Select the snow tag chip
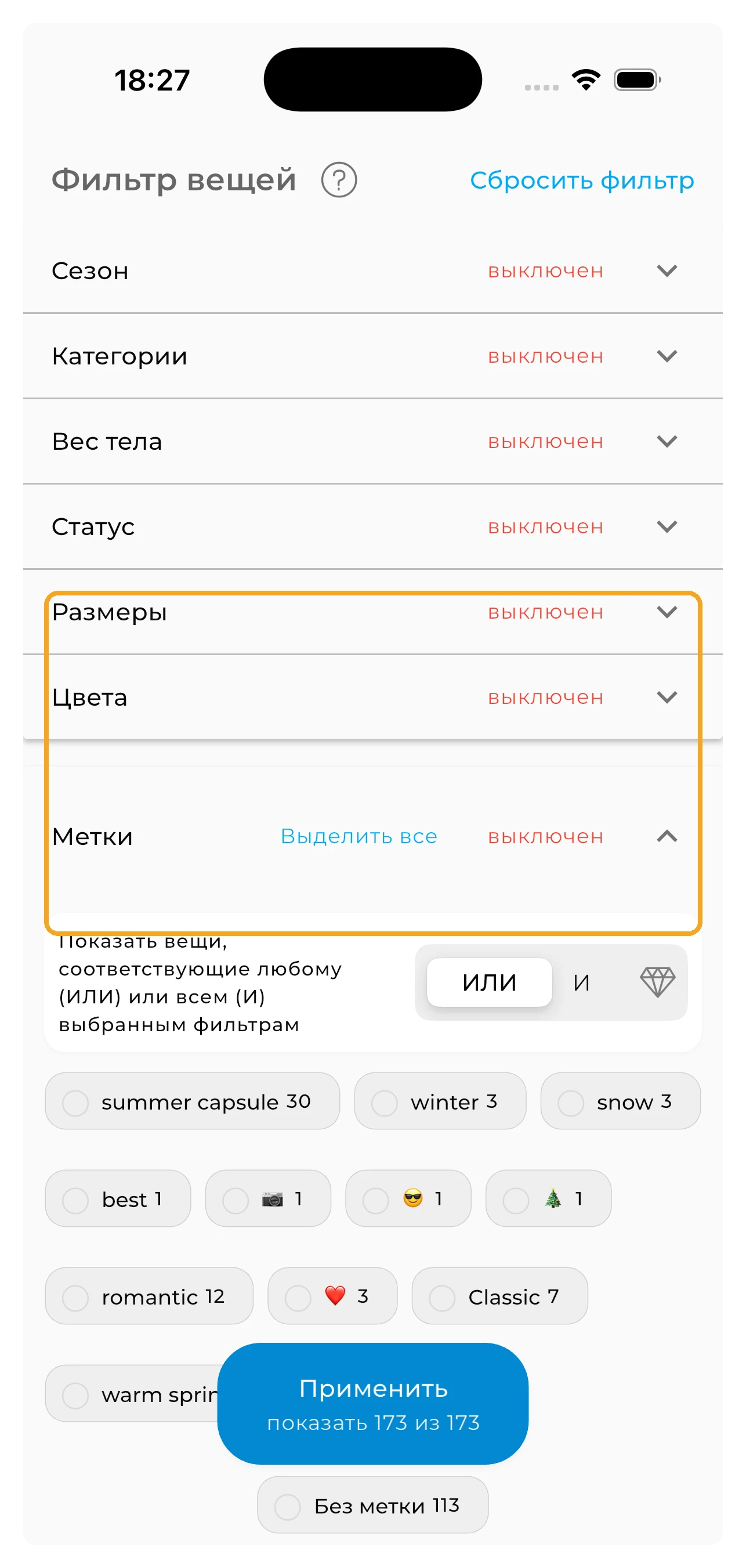Viewport: 746px width, 1568px height. pos(620,1101)
